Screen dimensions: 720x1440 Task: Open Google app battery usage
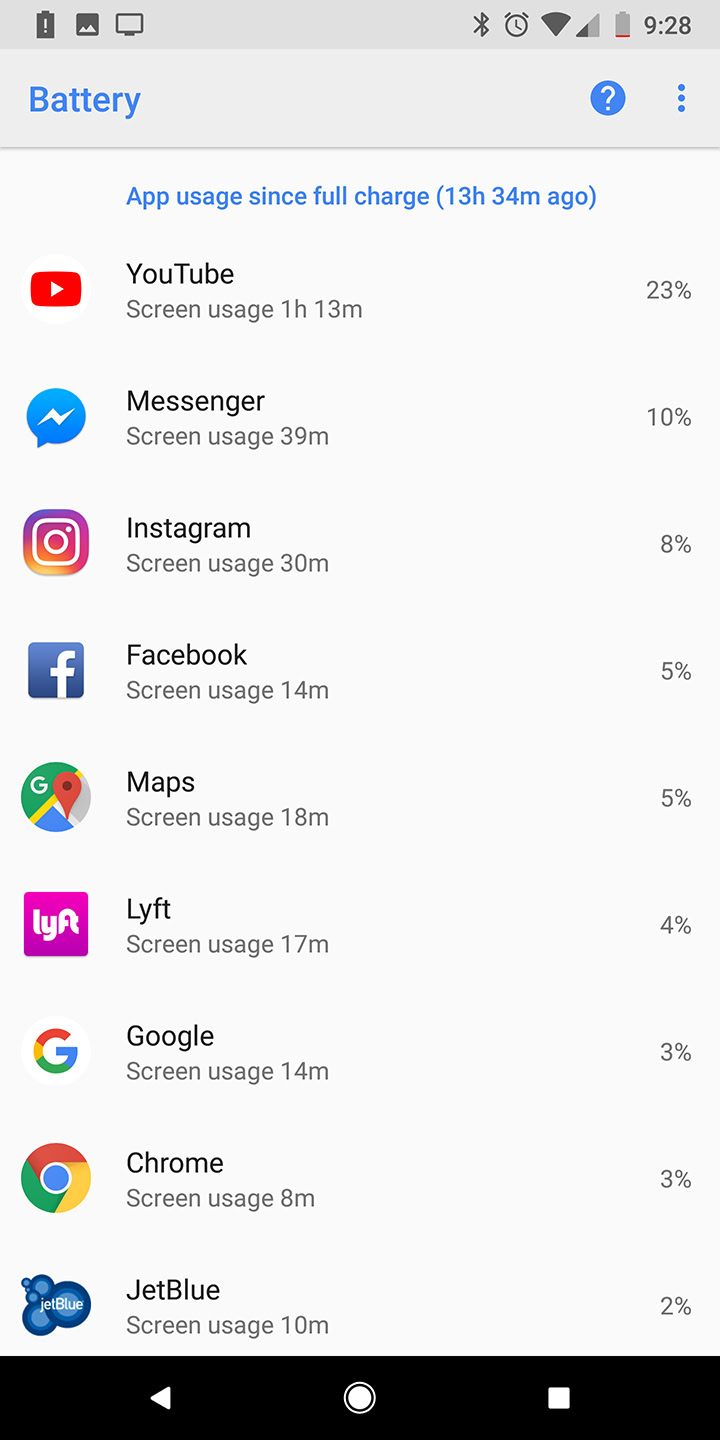tap(360, 1052)
